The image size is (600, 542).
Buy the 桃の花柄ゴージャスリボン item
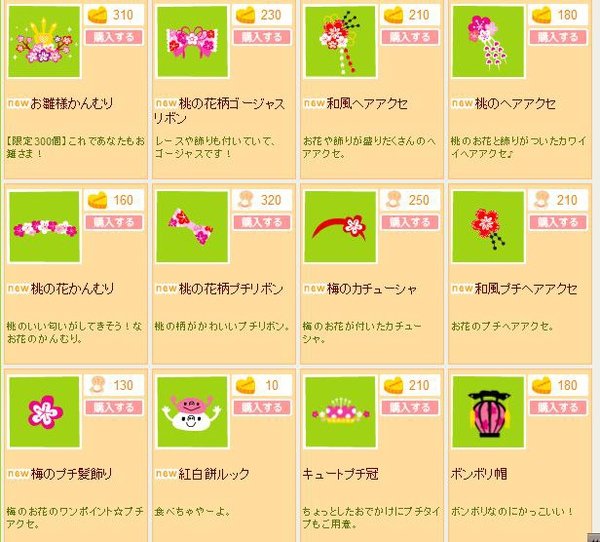click(x=260, y=37)
